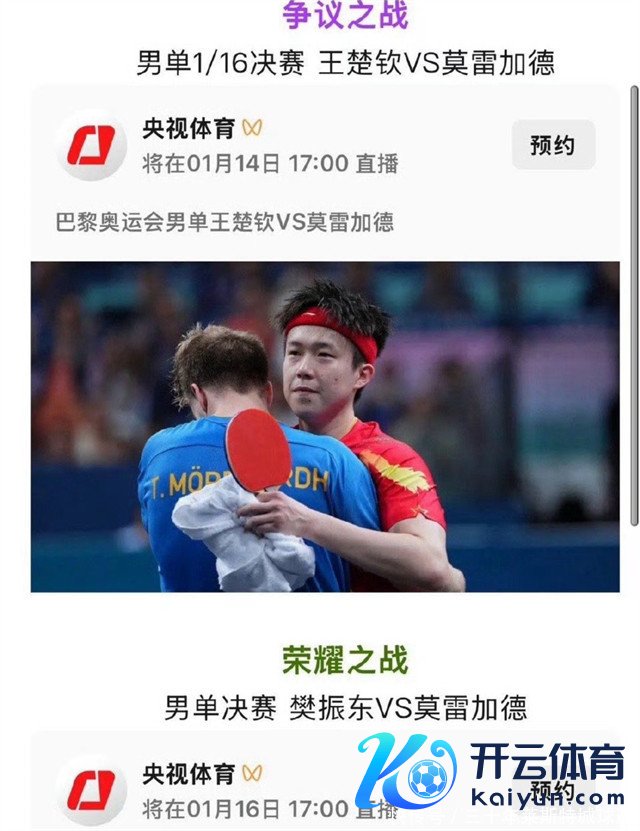Open the 央视体育 profile on the 01月16日 card
The height and width of the screenshot is (831, 640).
(x=91, y=790)
